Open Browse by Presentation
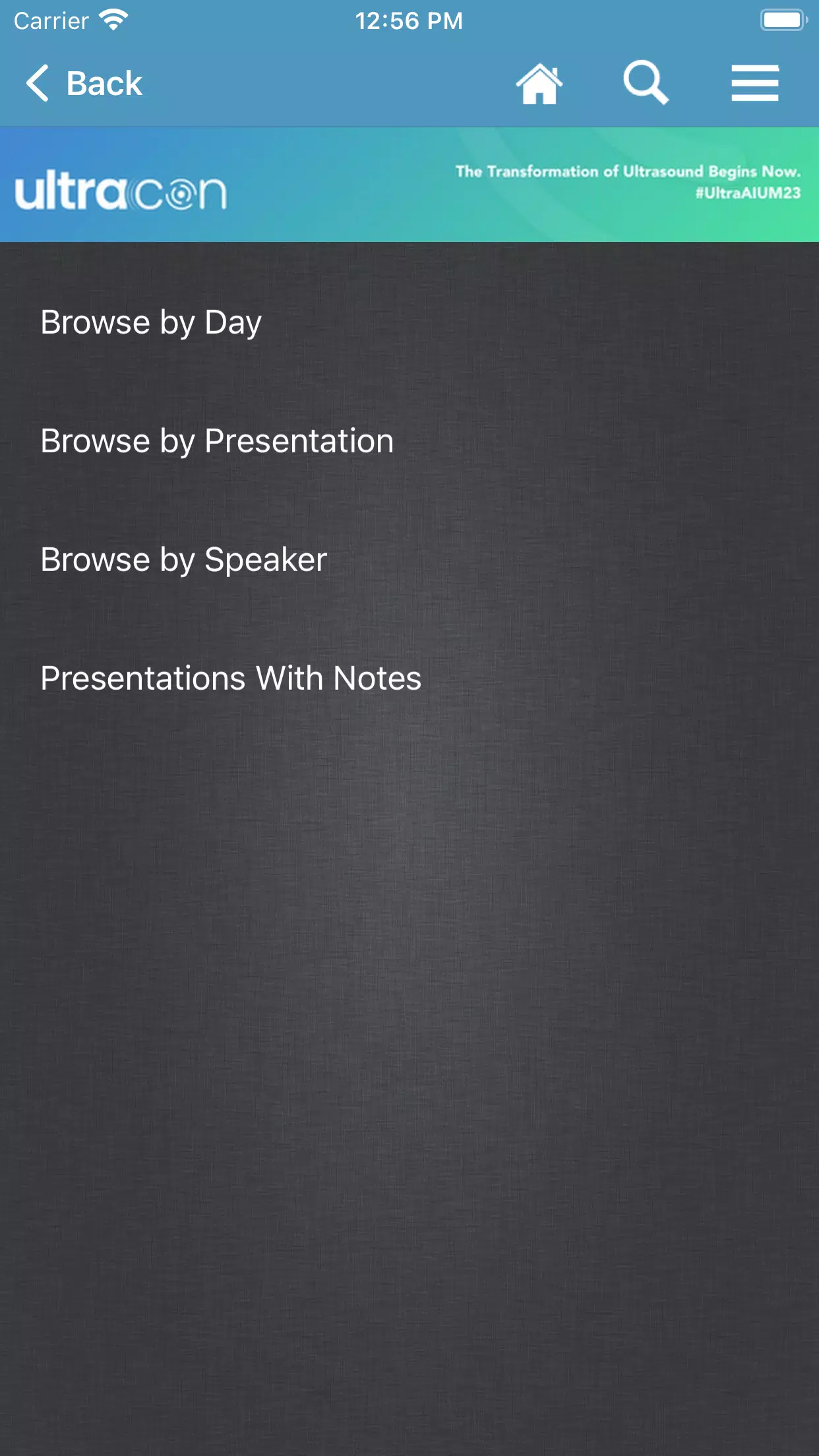819x1456 pixels. pyautogui.click(x=409, y=441)
